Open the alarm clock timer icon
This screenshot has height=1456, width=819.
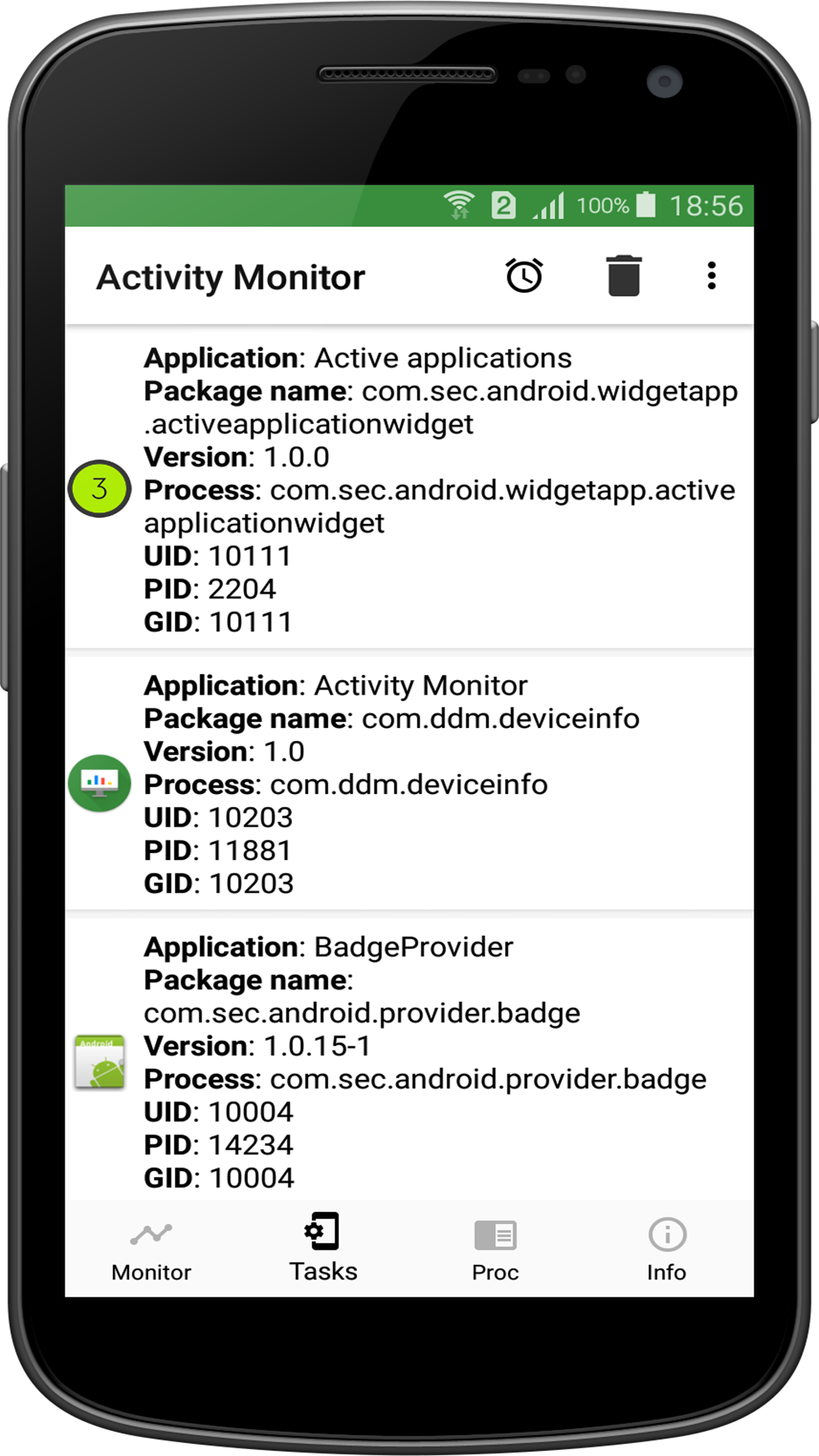click(524, 276)
